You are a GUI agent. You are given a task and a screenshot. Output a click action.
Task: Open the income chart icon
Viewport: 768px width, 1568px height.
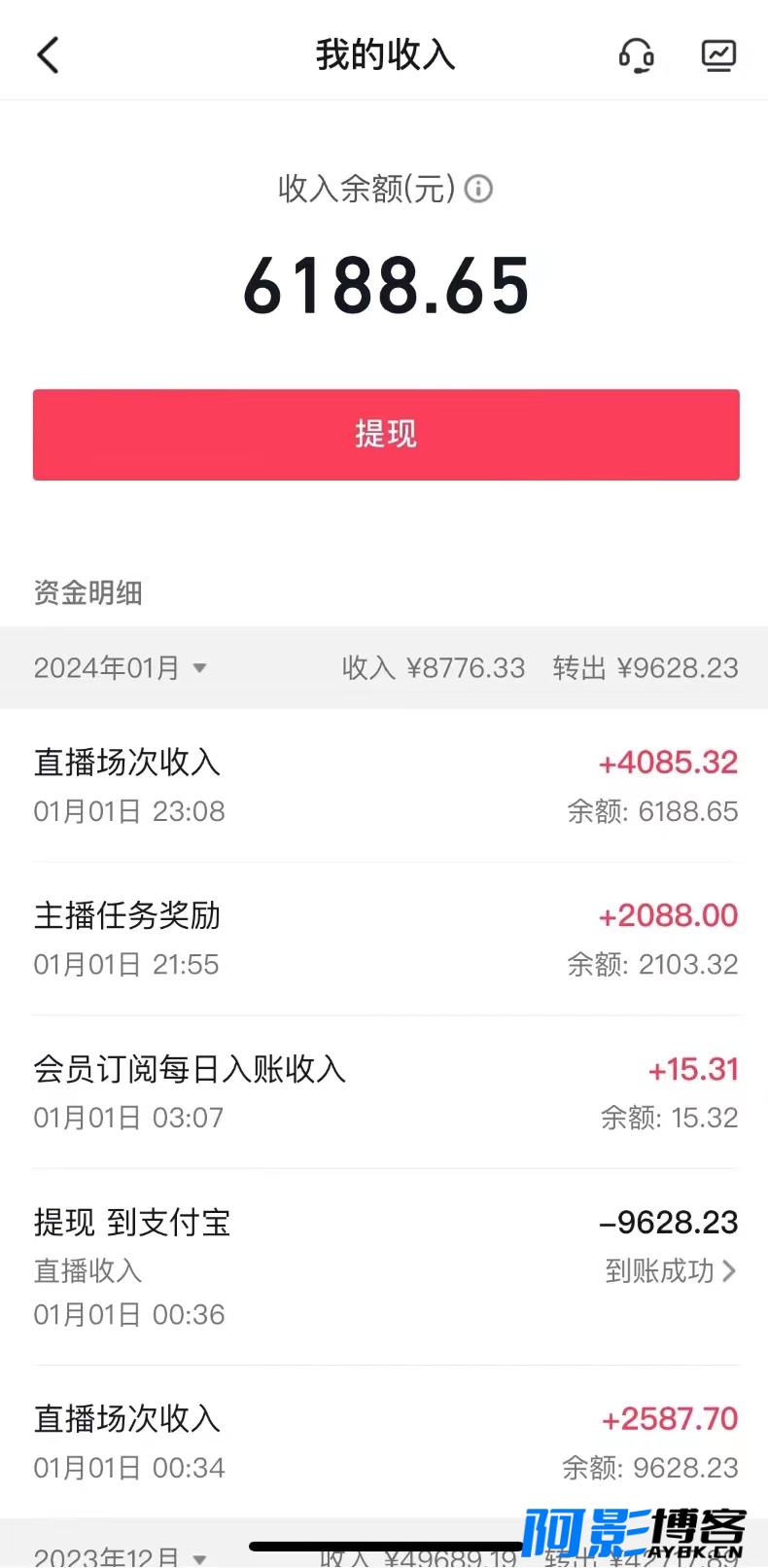pos(718,55)
